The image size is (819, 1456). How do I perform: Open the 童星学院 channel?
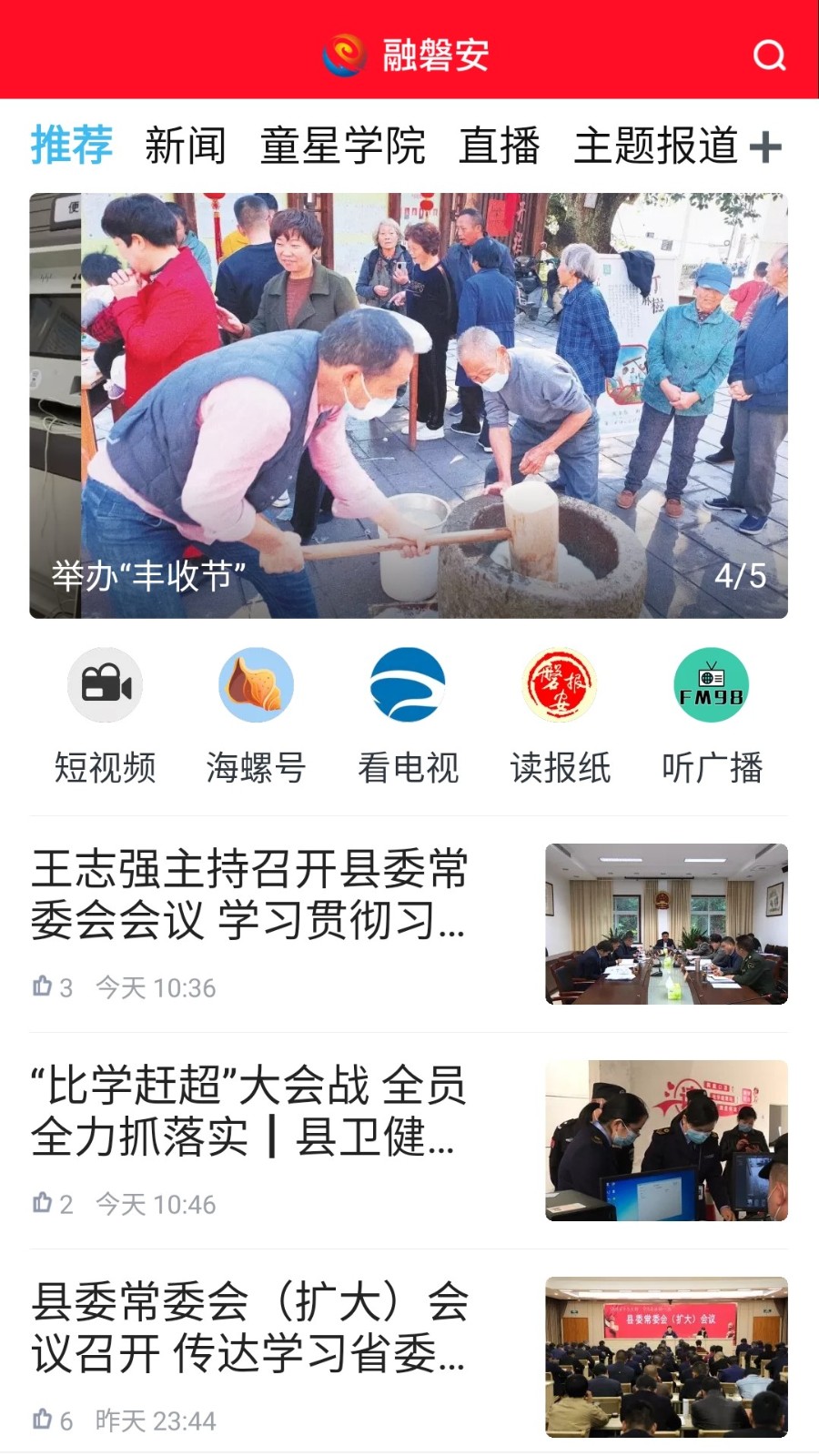point(346,146)
